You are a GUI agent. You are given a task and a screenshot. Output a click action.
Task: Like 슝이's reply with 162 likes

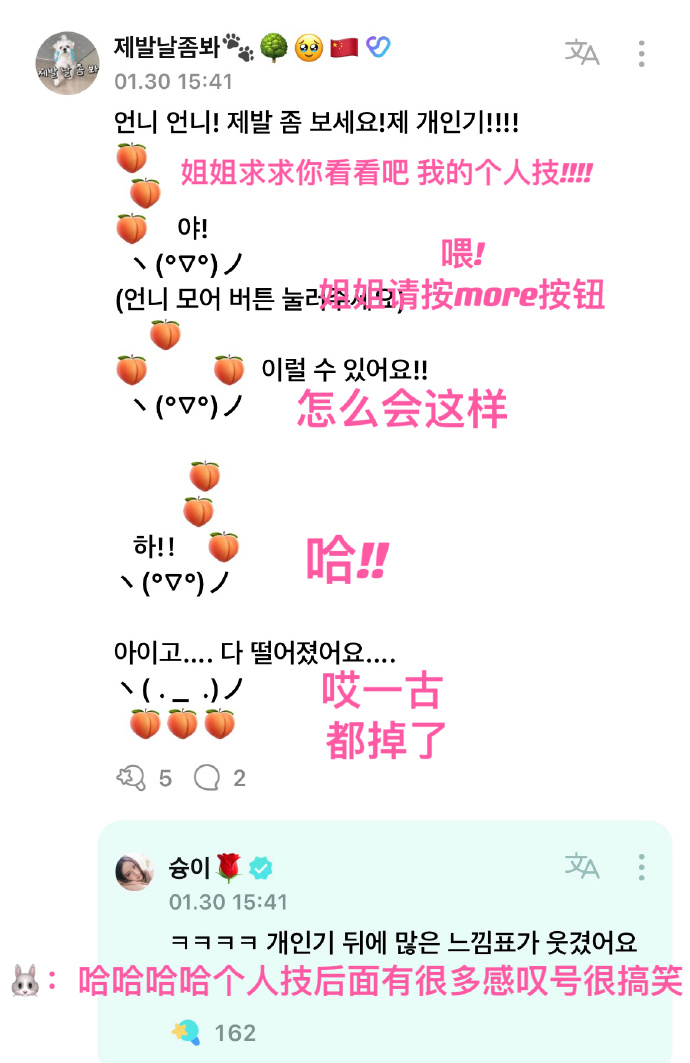186,1032
